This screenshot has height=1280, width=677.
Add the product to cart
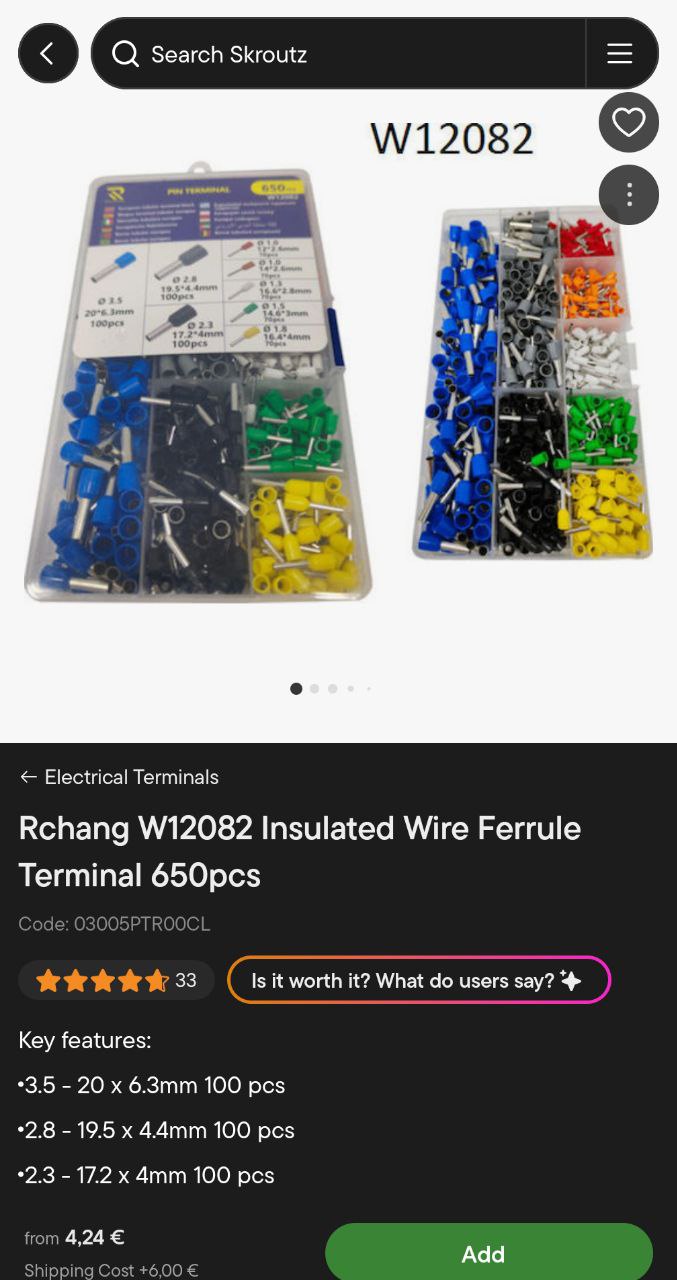pyautogui.click(x=488, y=1254)
